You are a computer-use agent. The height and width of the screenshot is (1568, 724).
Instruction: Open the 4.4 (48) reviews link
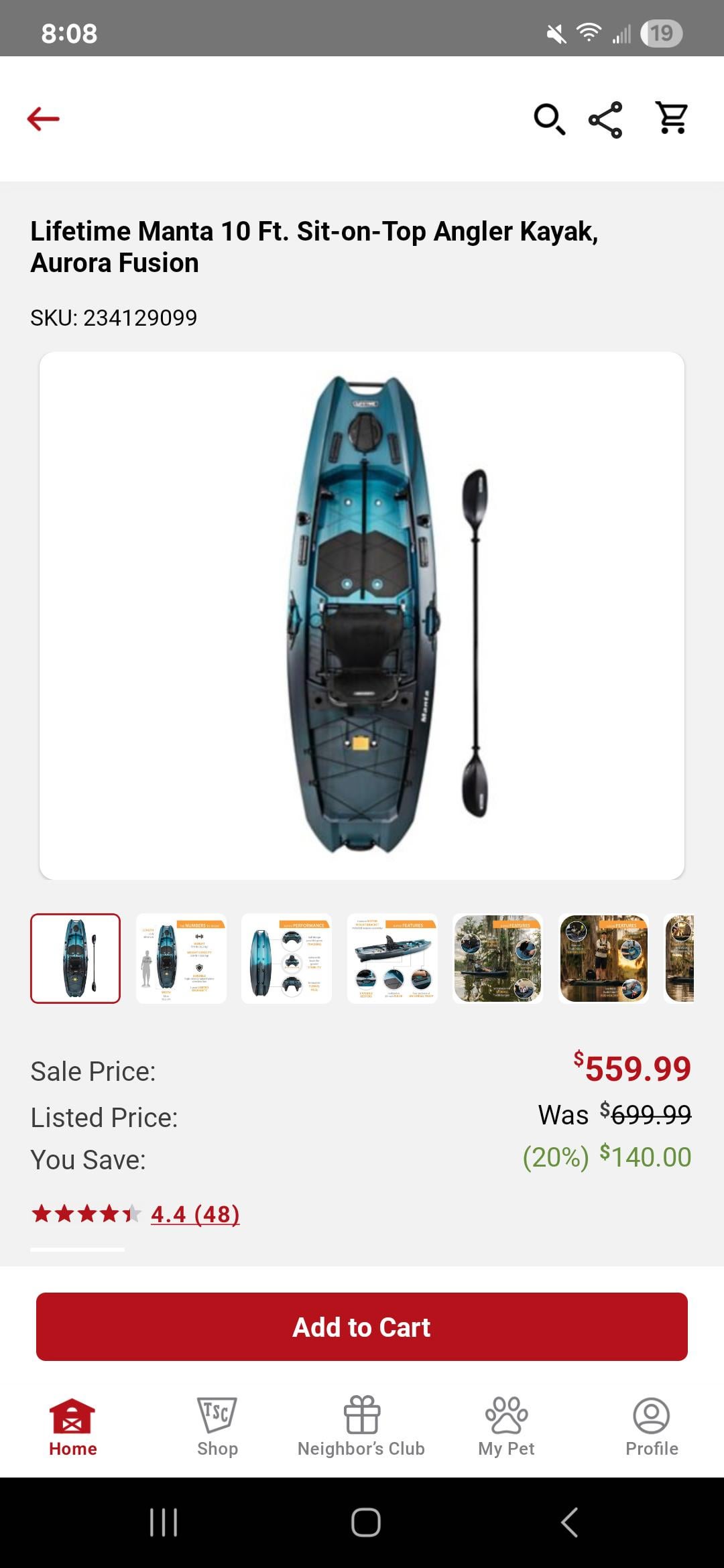coord(194,1214)
